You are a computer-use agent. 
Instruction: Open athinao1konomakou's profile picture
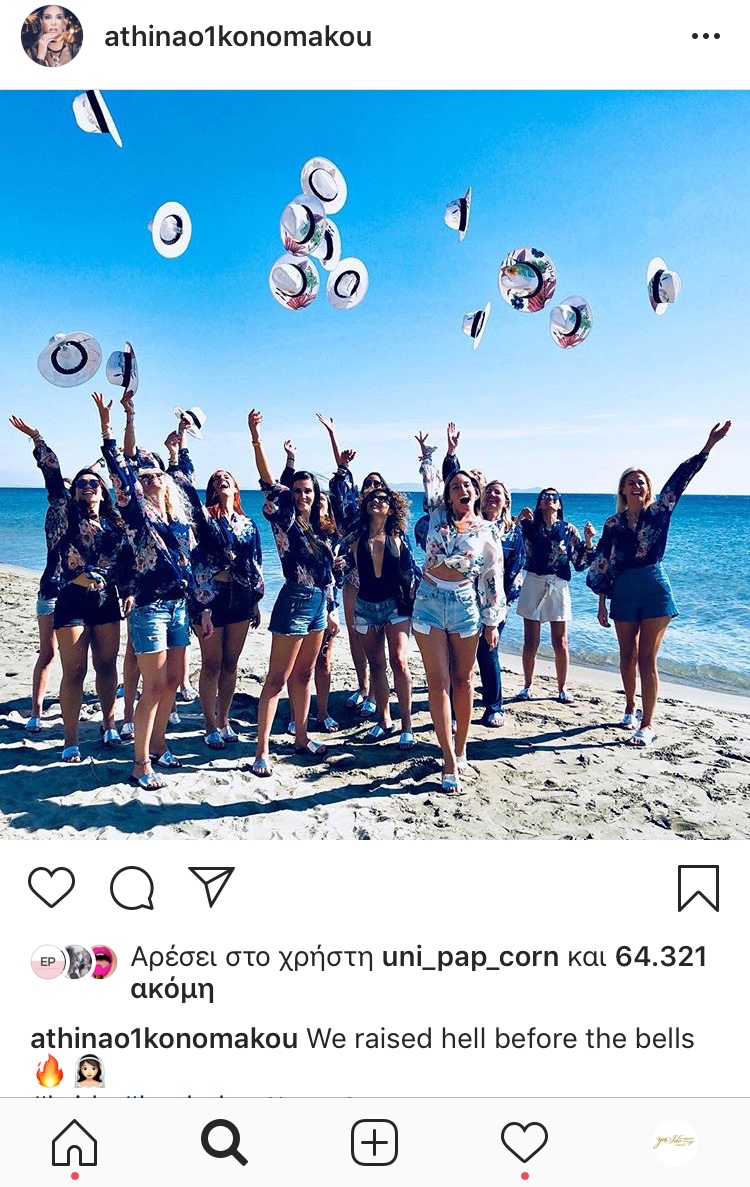(52, 37)
